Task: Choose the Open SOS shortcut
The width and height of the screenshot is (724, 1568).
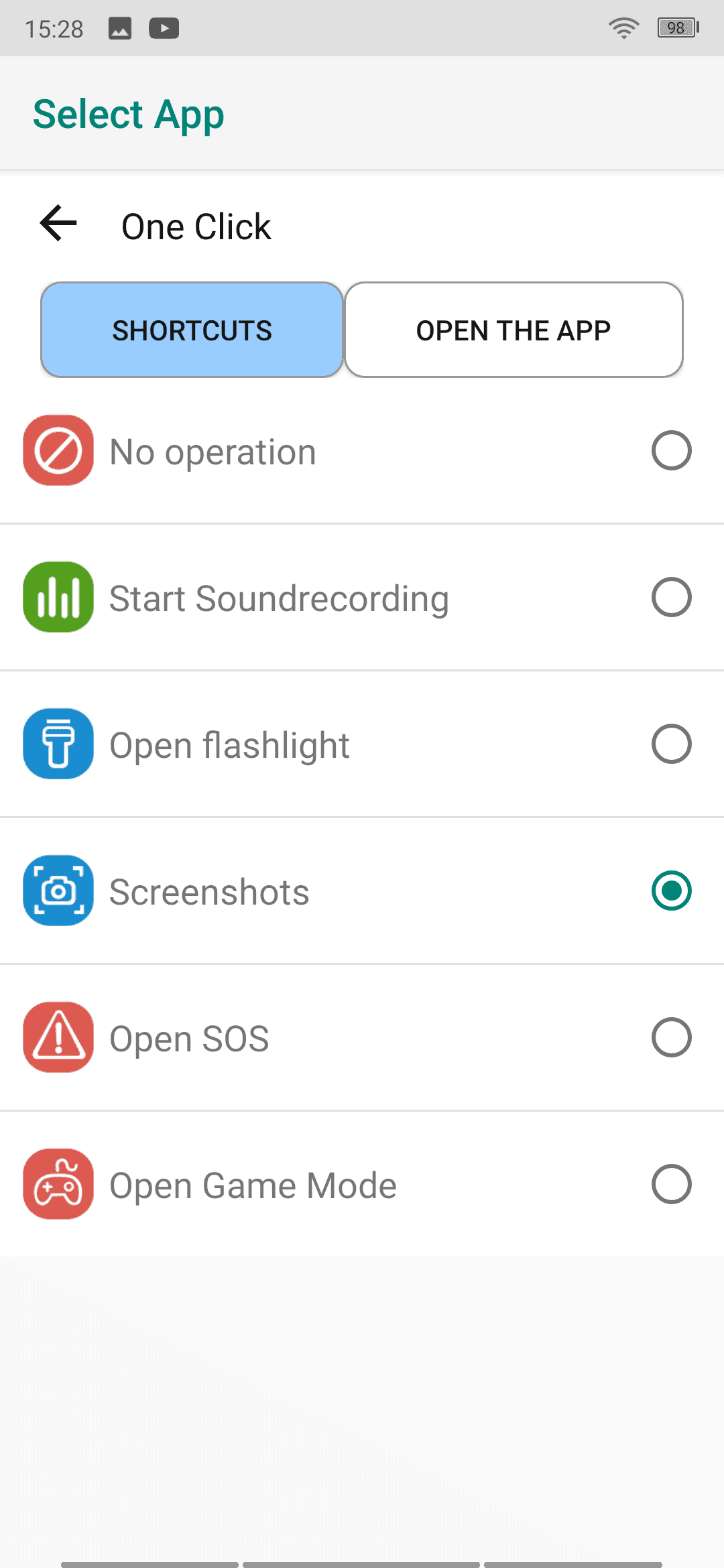Action: tap(362, 1037)
